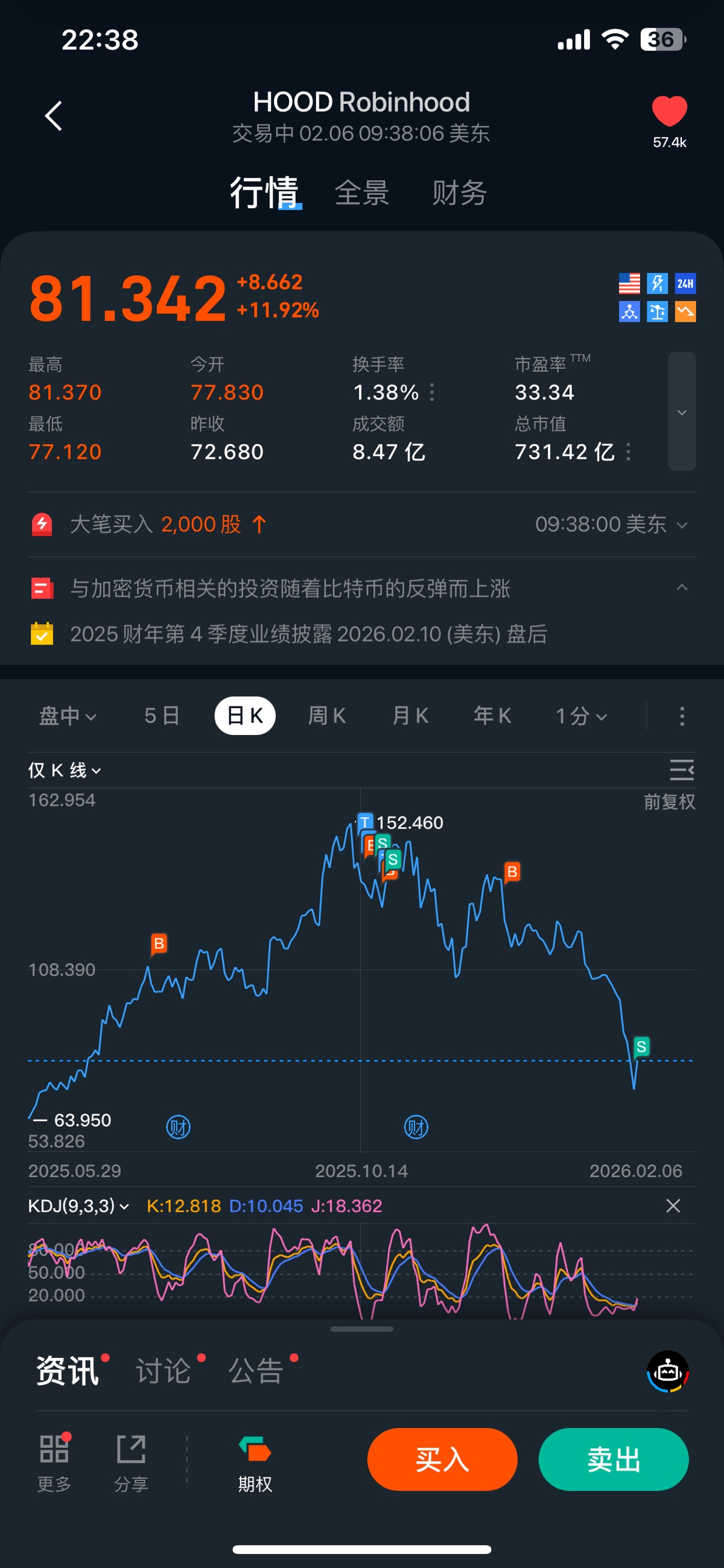
Task: Expand the quote details chevron panel
Action: point(681,412)
